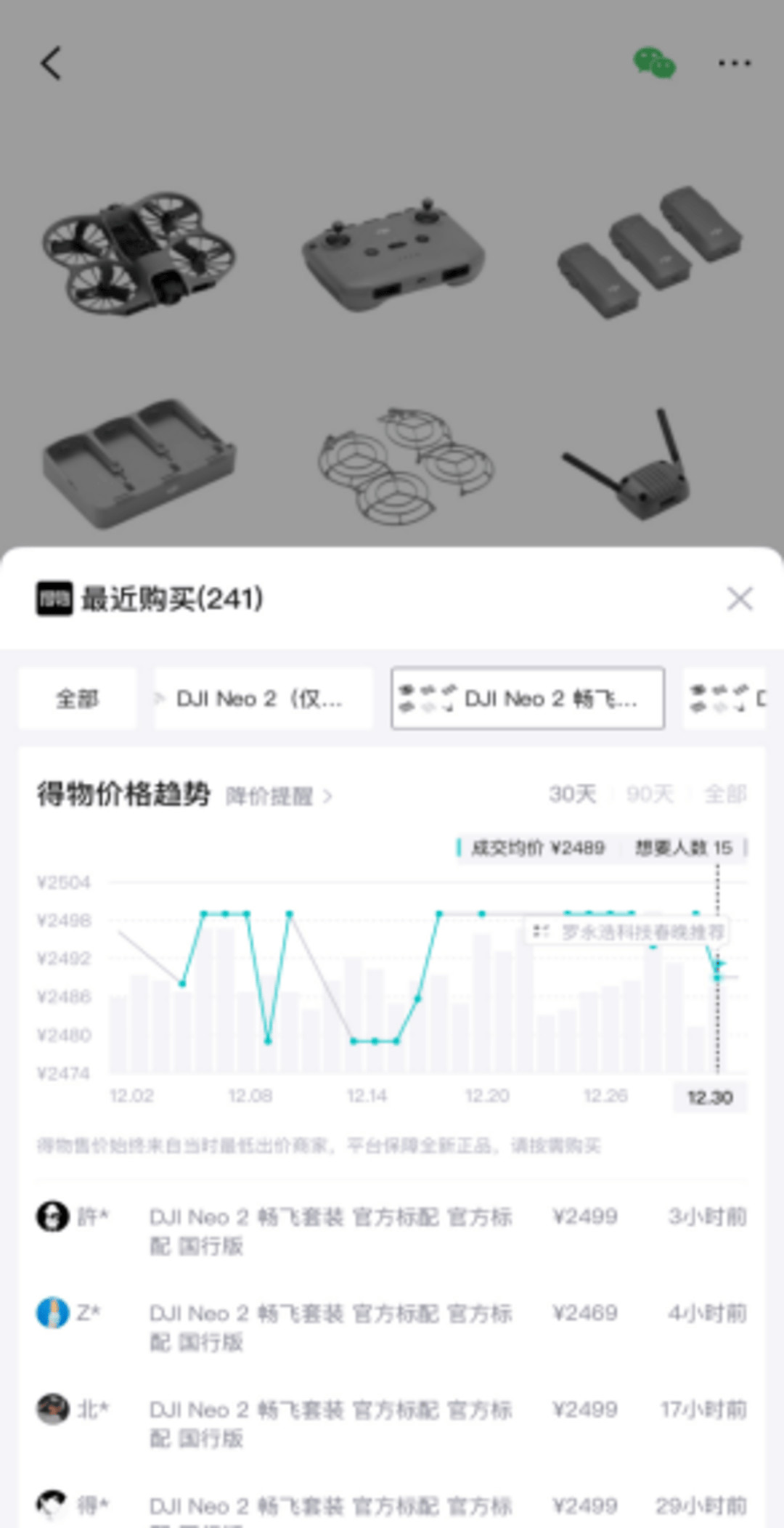Open the three-dot overflow menu

pyautogui.click(x=734, y=63)
